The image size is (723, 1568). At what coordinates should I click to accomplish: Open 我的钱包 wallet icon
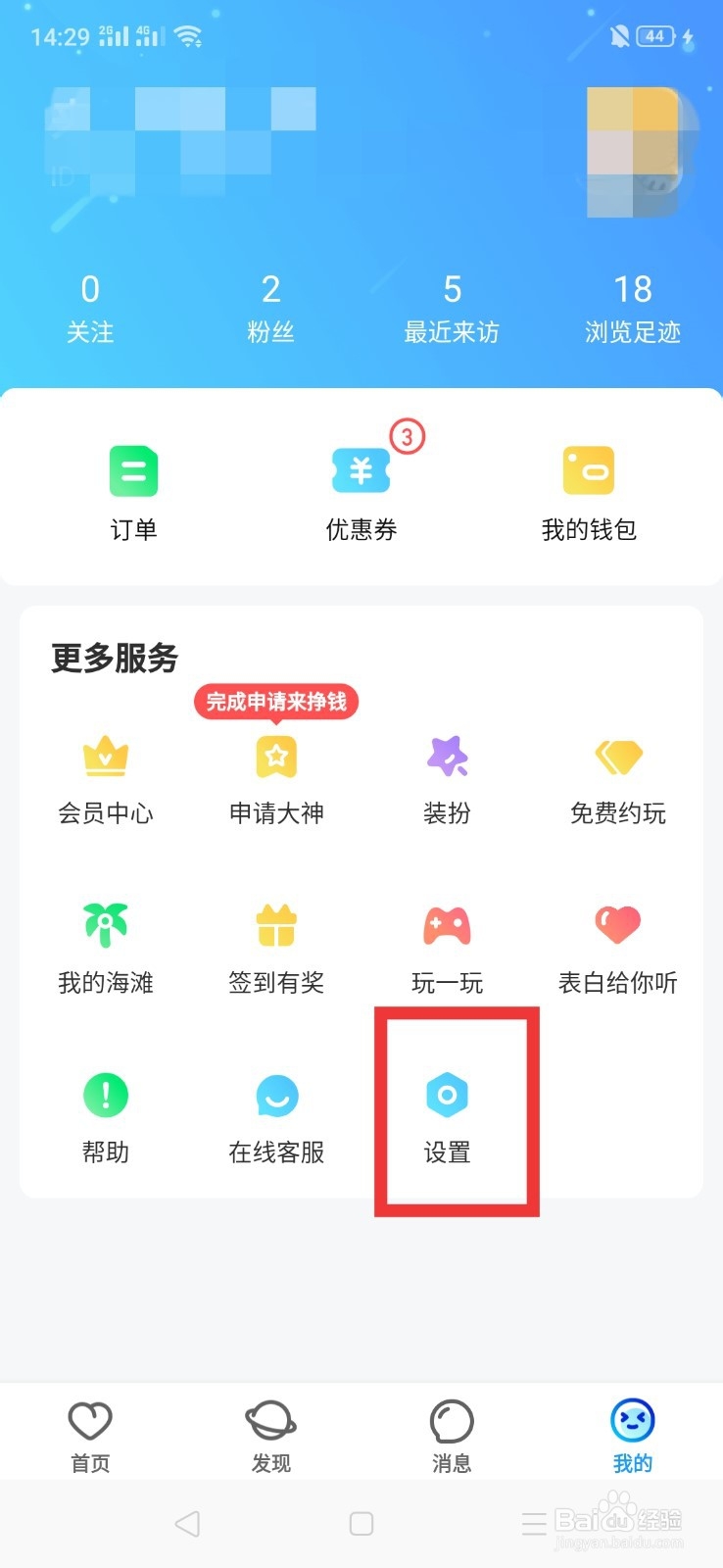588,470
